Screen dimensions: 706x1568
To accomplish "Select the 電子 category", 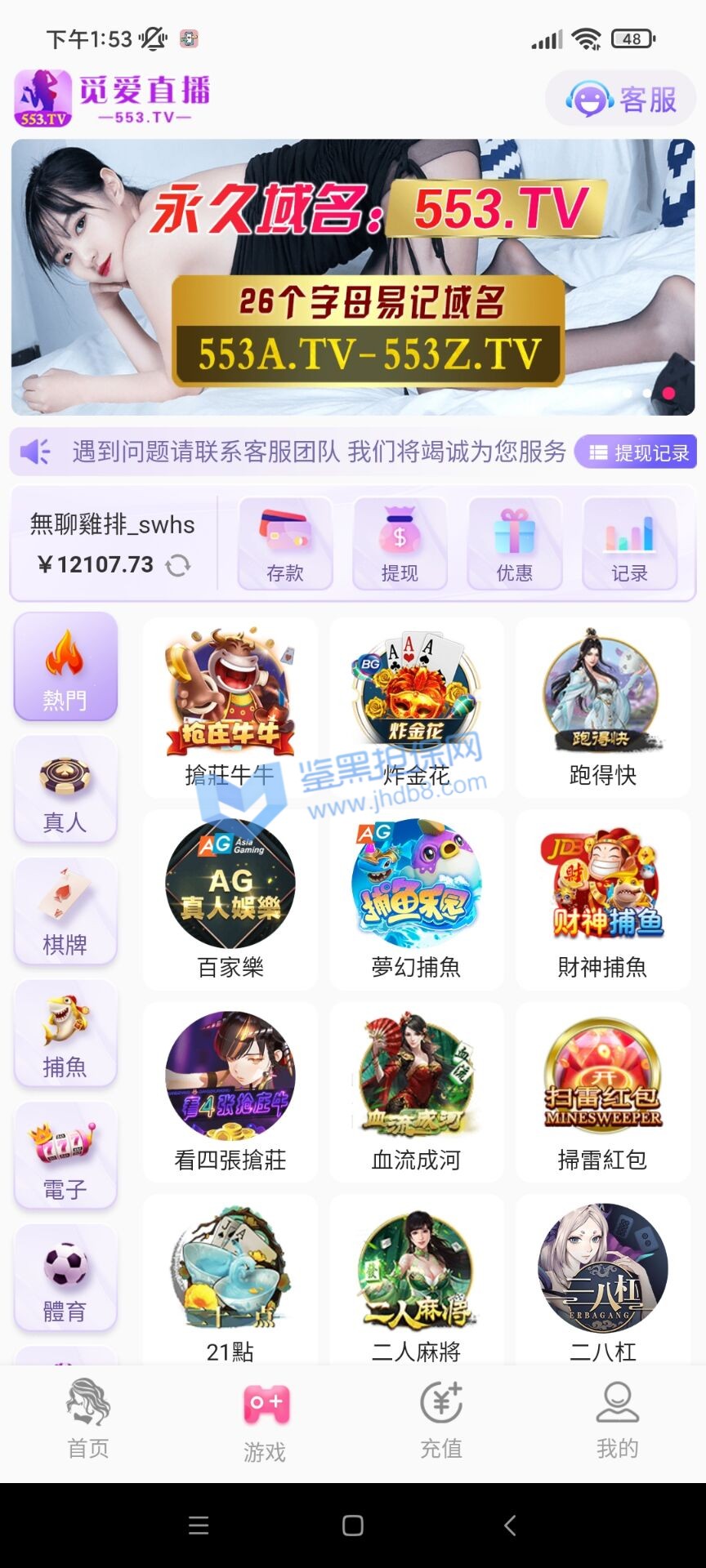I will pos(65,1157).
